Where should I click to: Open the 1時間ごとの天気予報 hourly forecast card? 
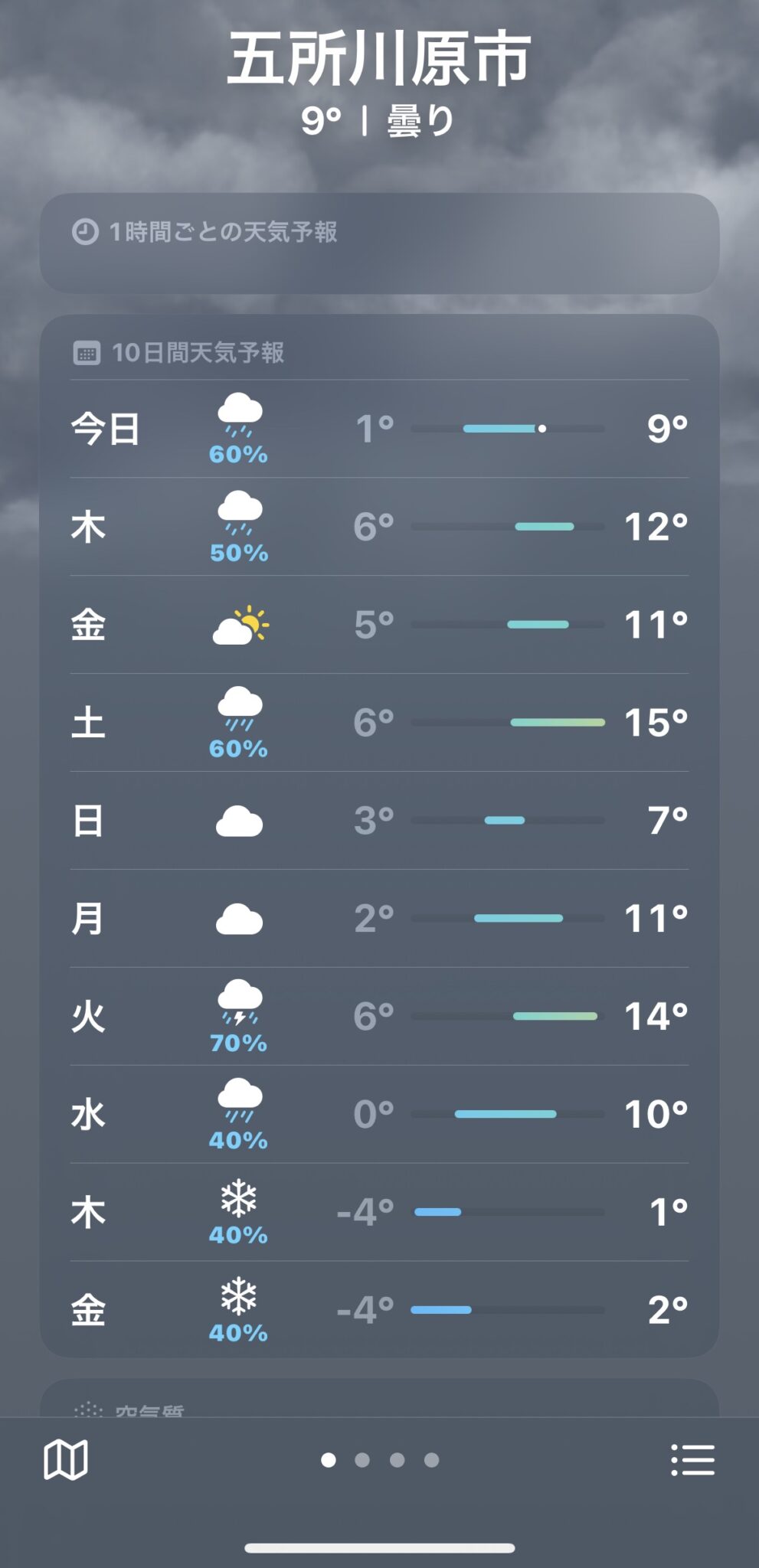[379, 243]
